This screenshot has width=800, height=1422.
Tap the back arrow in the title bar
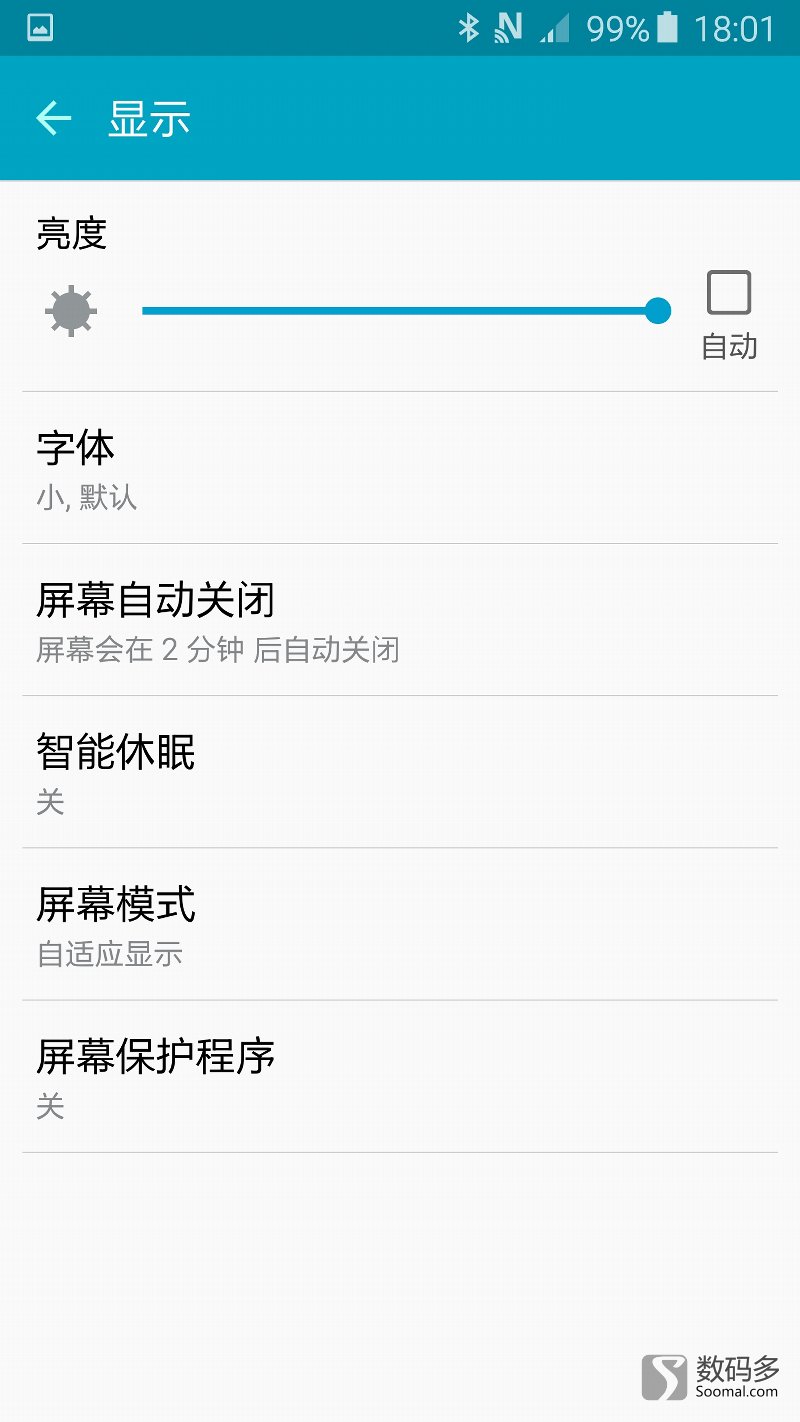pyautogui.click(x=52, y=117)
